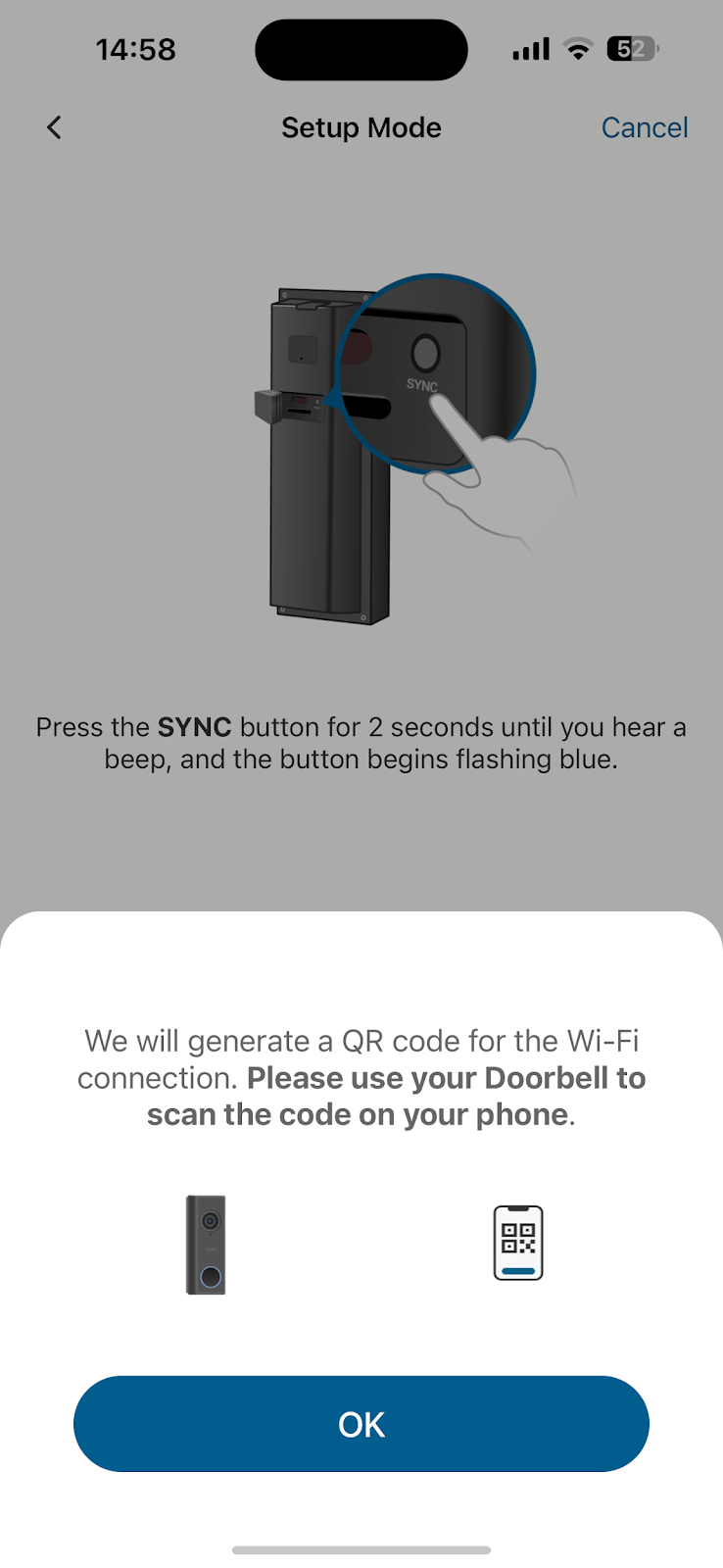Cancel the doorbell setup
The image size is (723, 1568).
pyautogui.click(x=644, y=127)
